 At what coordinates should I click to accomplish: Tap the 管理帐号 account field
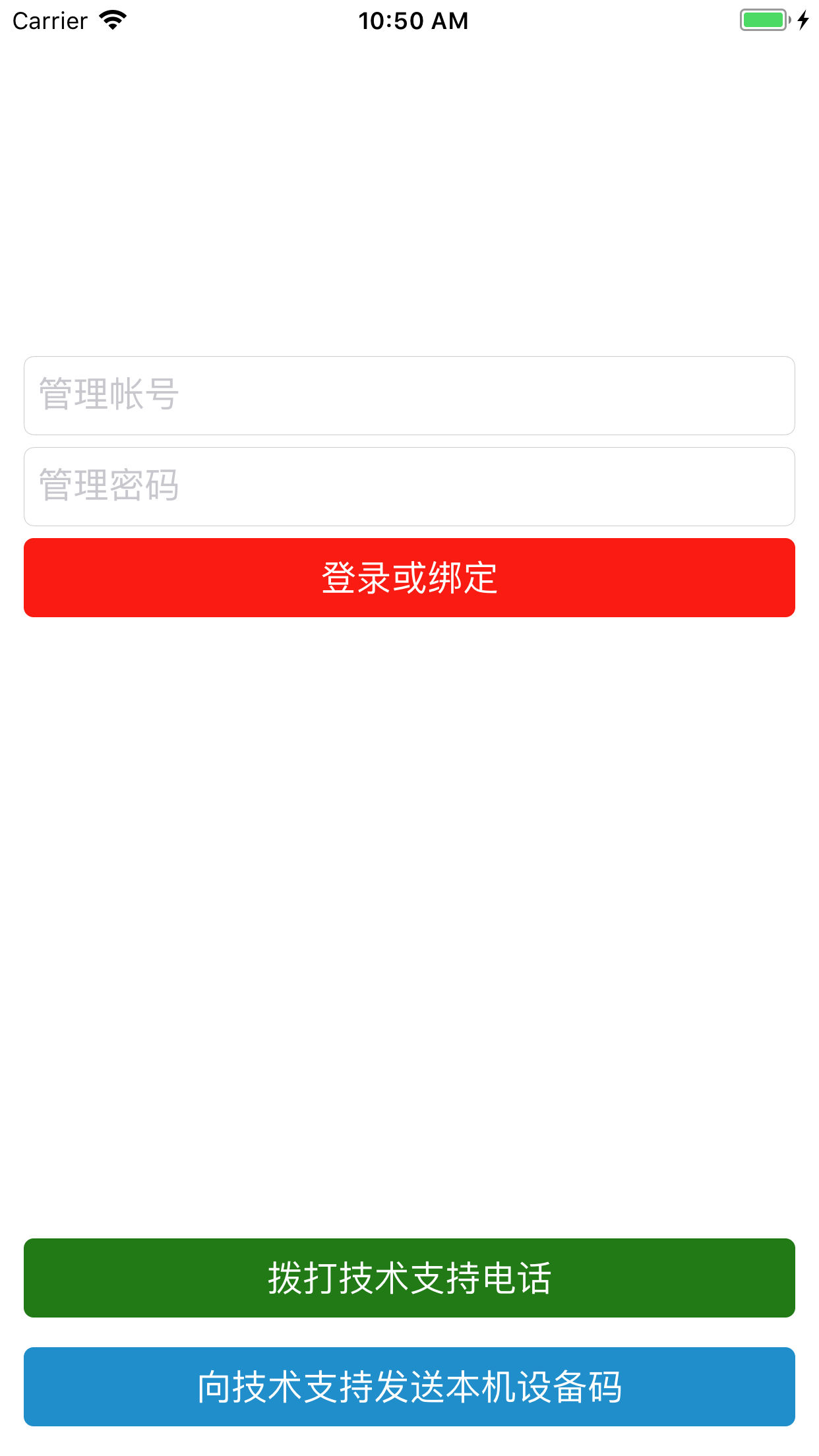[x=409, y=396]
